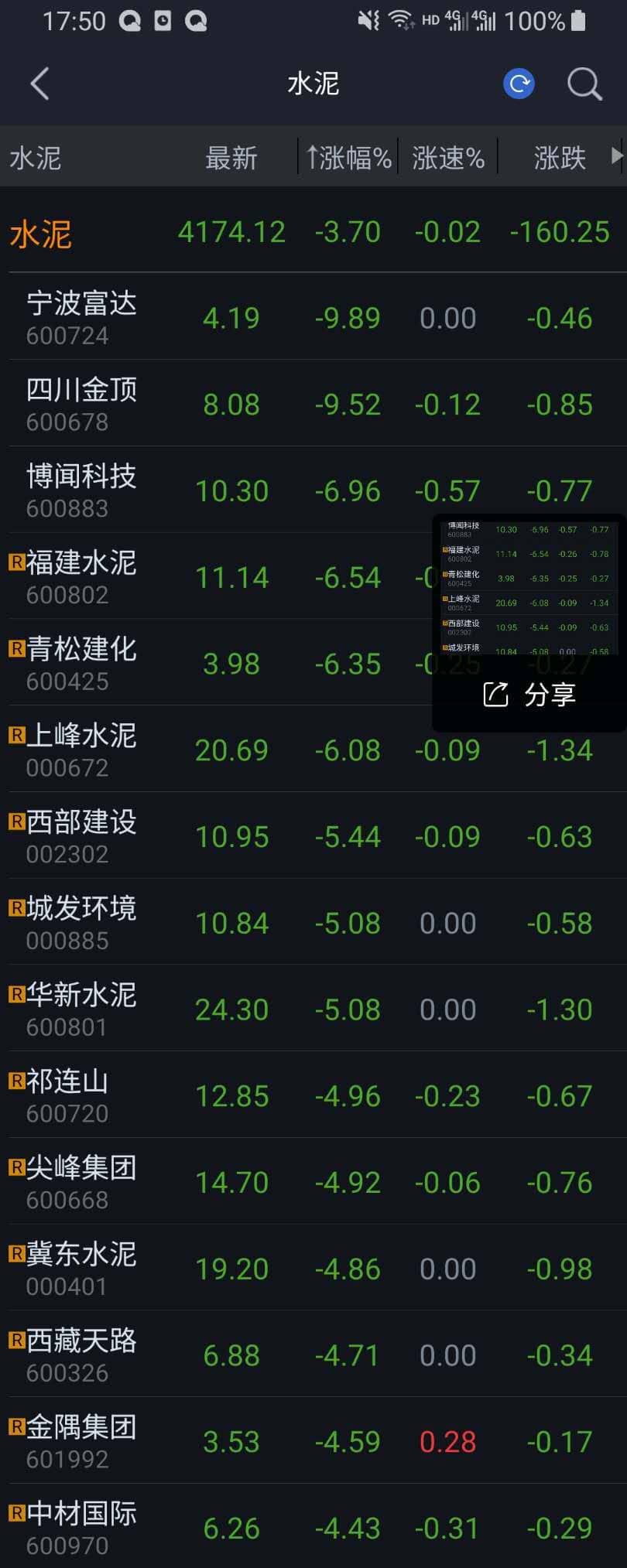This screenshot has width=627, height=1568.
Task: Show more columns with the right arrow
Action: pos(617,156)
